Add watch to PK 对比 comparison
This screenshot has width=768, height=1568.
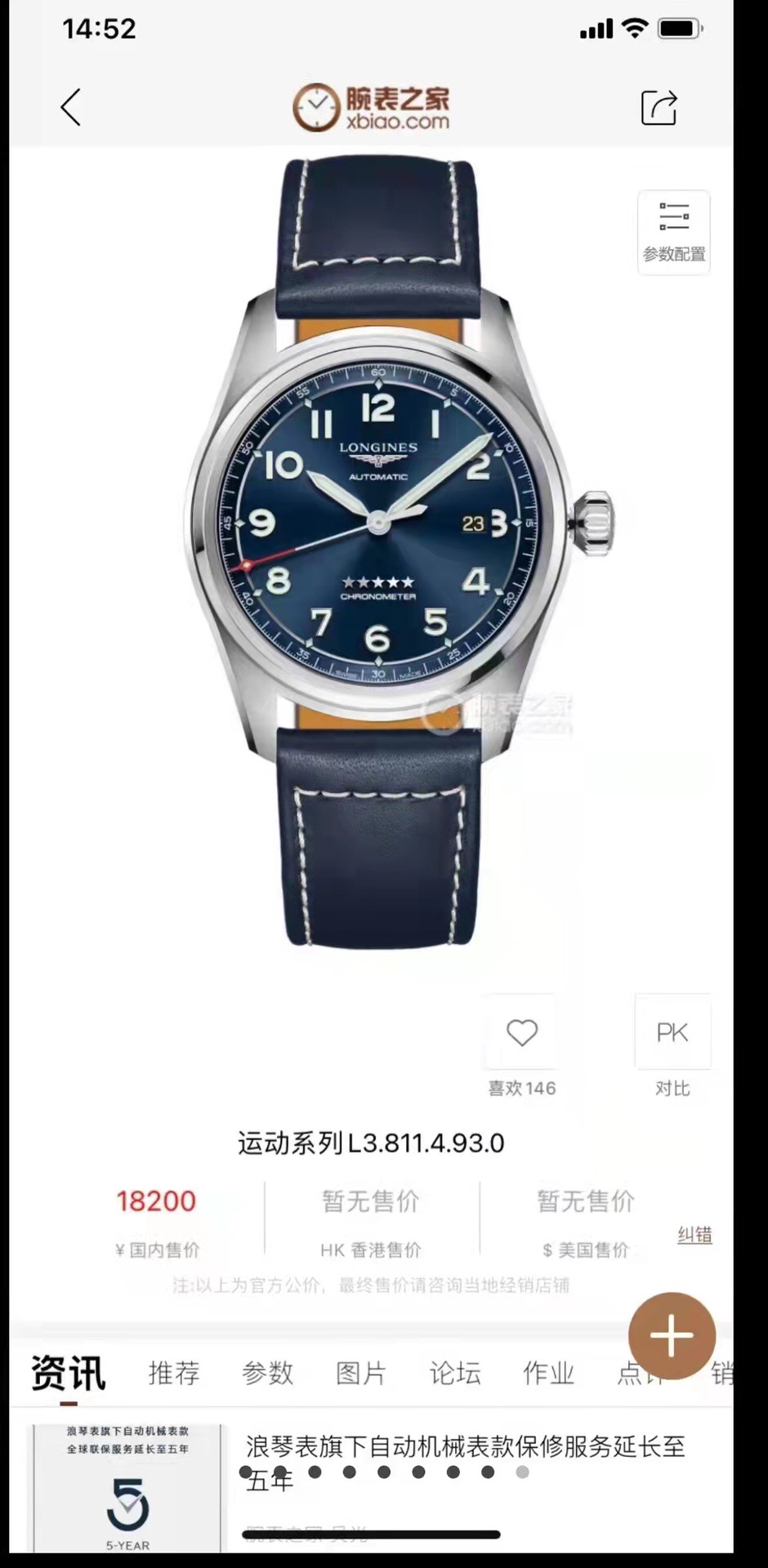click(672, 1033)
